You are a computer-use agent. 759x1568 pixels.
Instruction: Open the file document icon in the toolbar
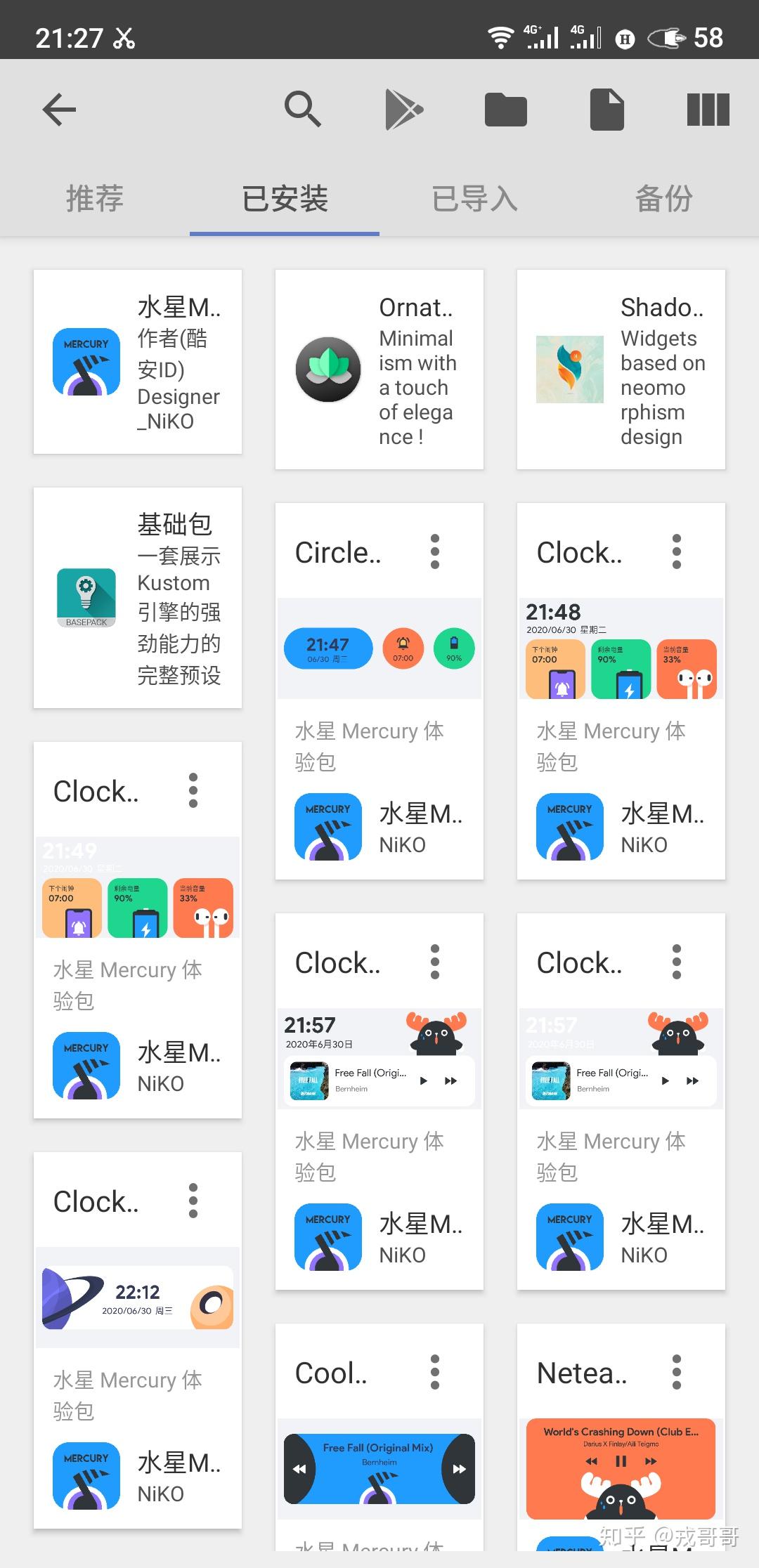click(607, 109)
